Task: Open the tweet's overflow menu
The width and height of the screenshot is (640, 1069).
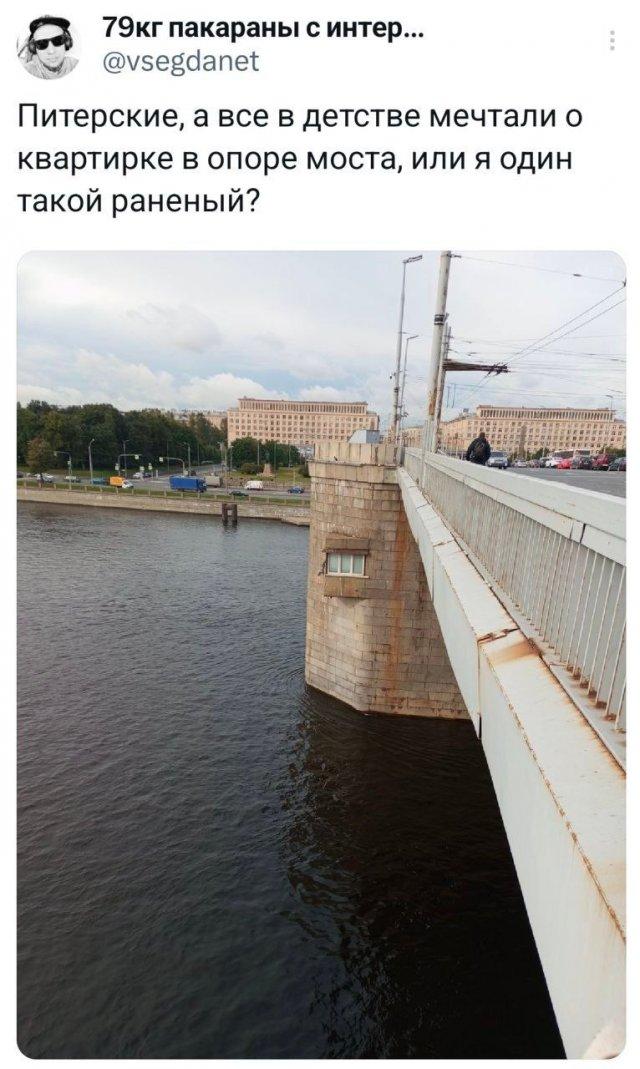Action: point(612,40)
